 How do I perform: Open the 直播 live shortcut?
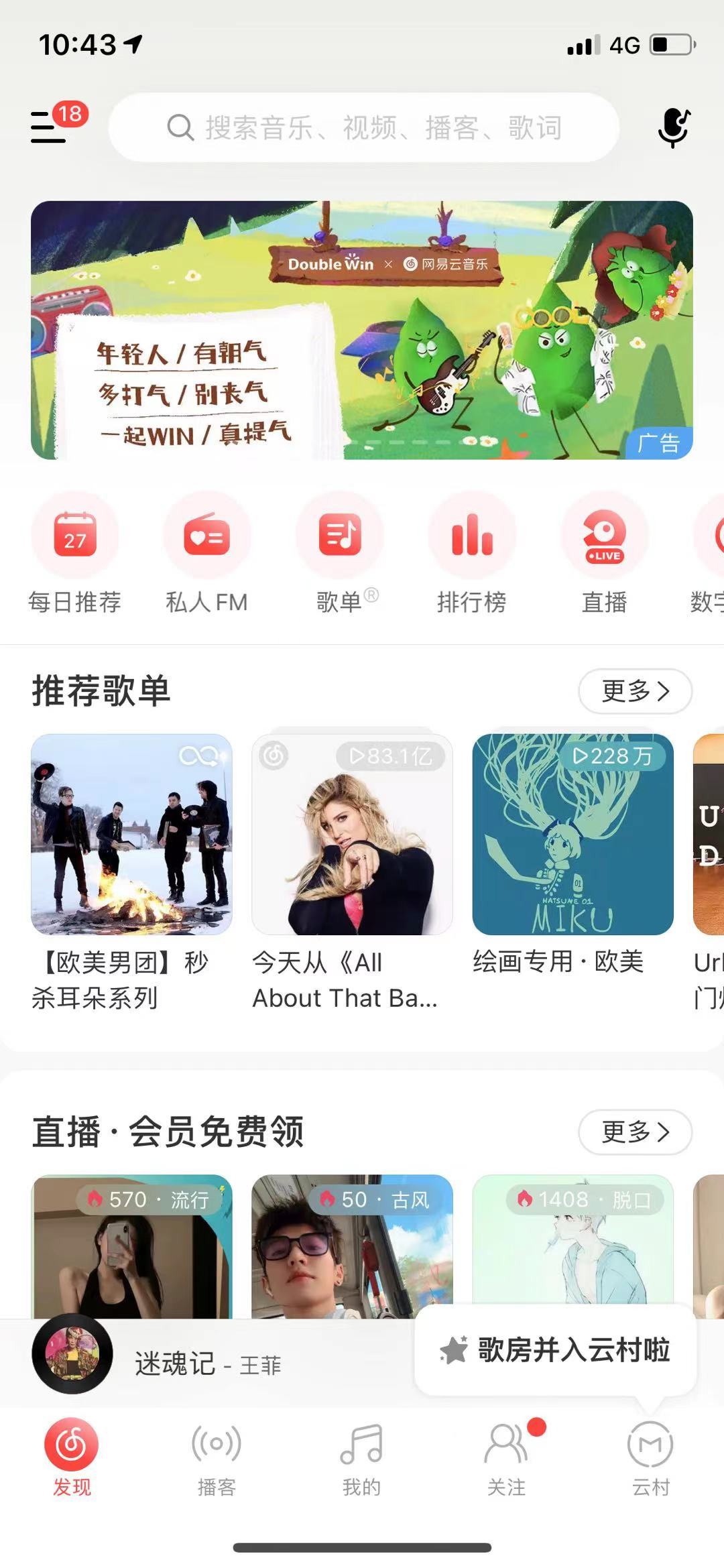[605, 535]
